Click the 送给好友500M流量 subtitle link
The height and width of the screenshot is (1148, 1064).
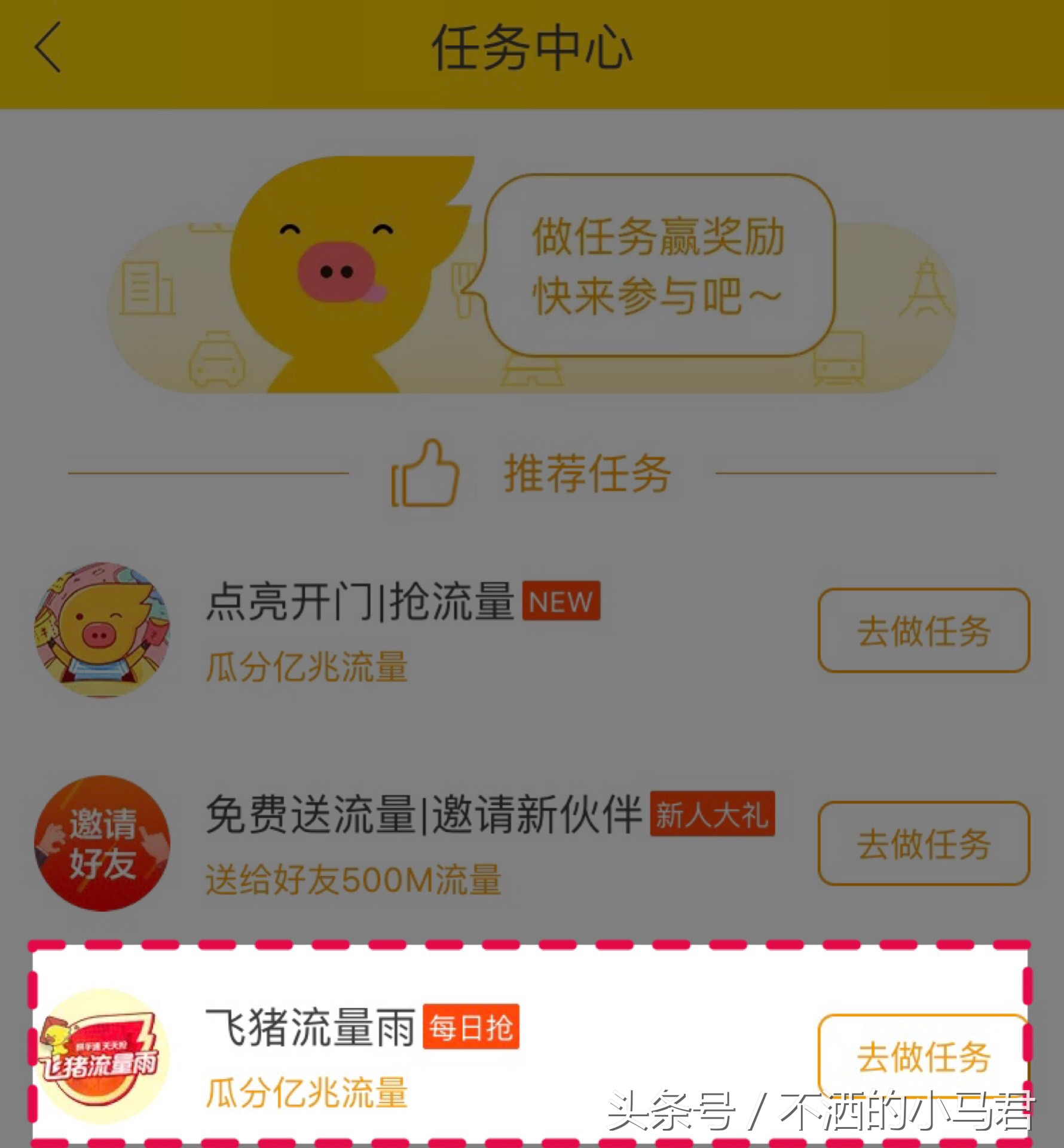tap(353, 879)
